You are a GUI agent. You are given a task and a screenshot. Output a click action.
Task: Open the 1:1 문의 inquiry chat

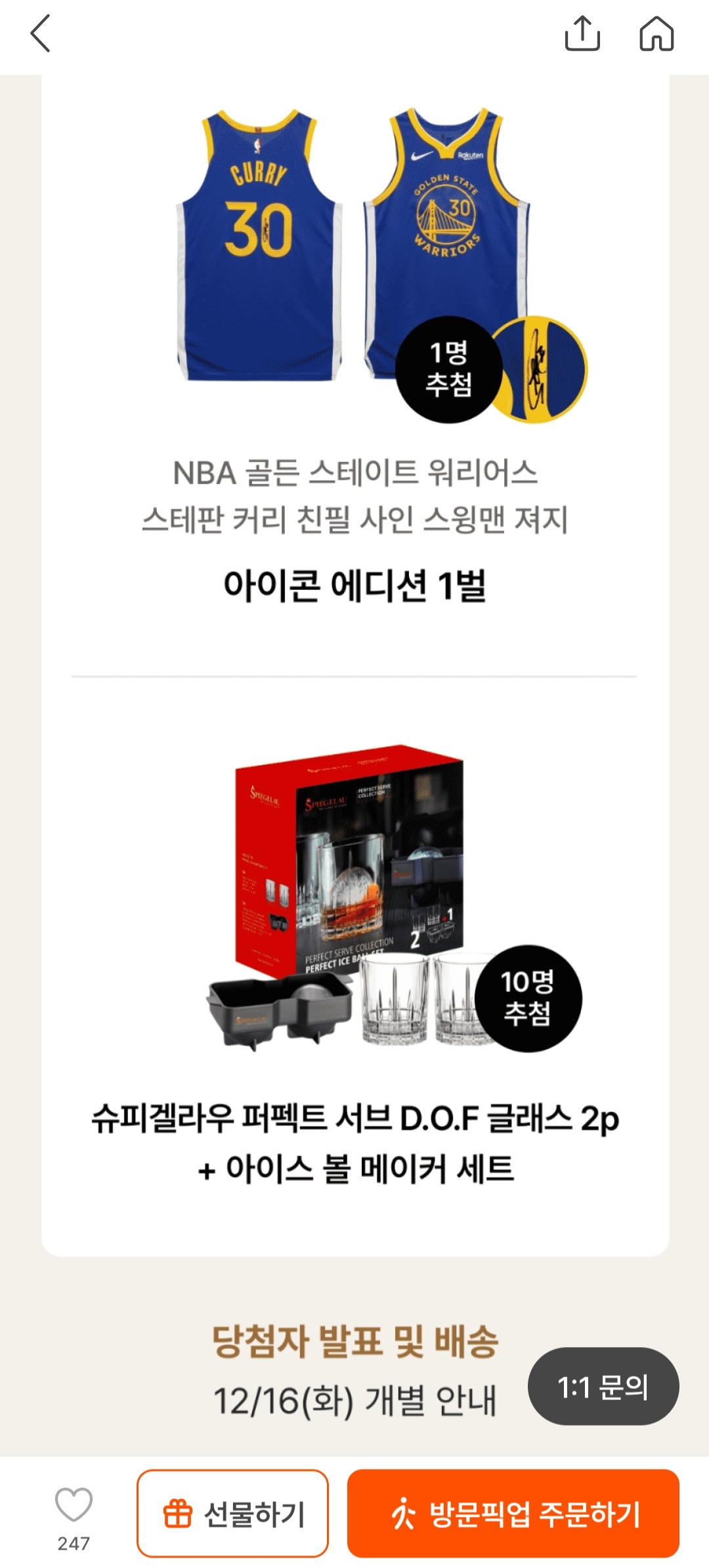(603, 1386)
